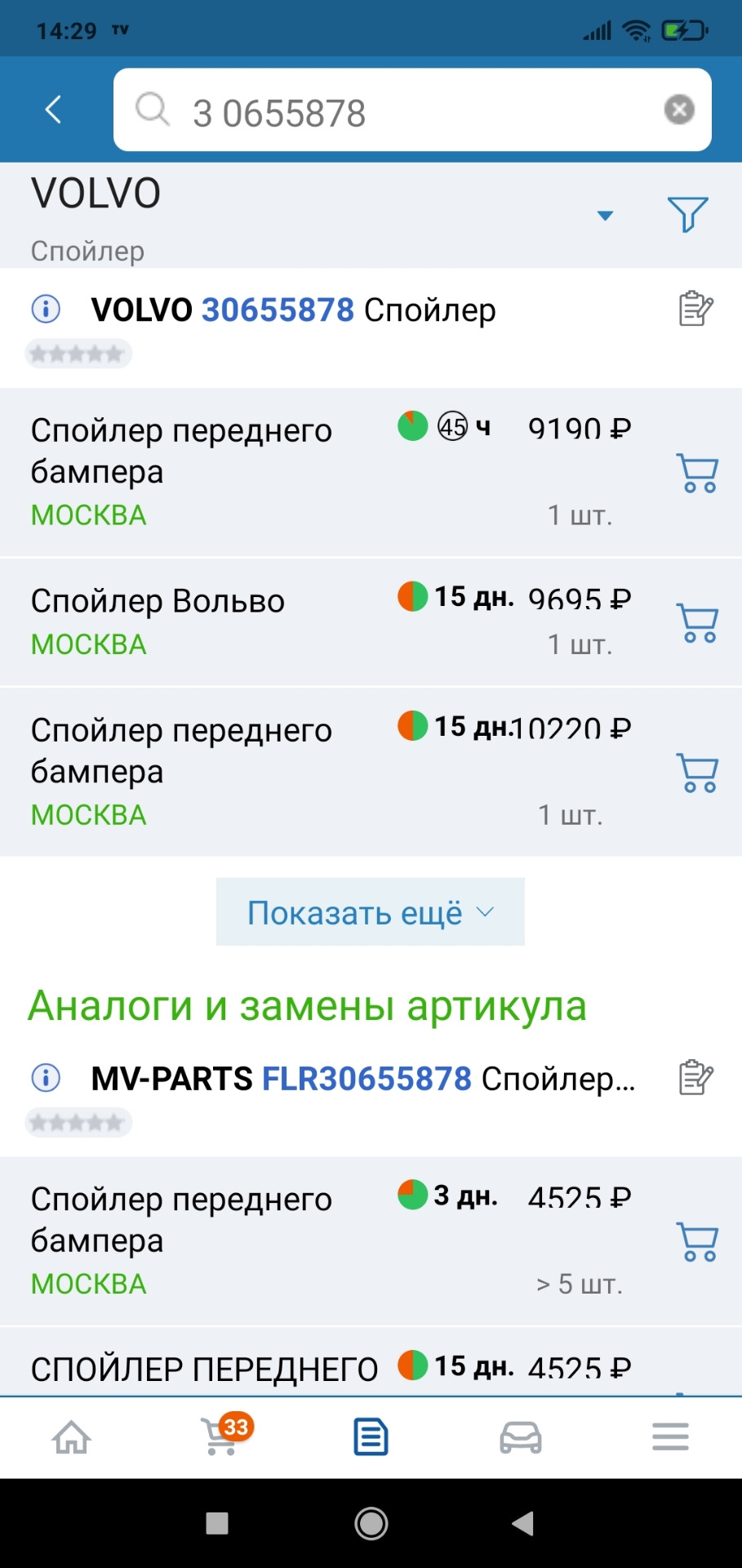View info icon for VOLVO 30655878

pos(46,310)
